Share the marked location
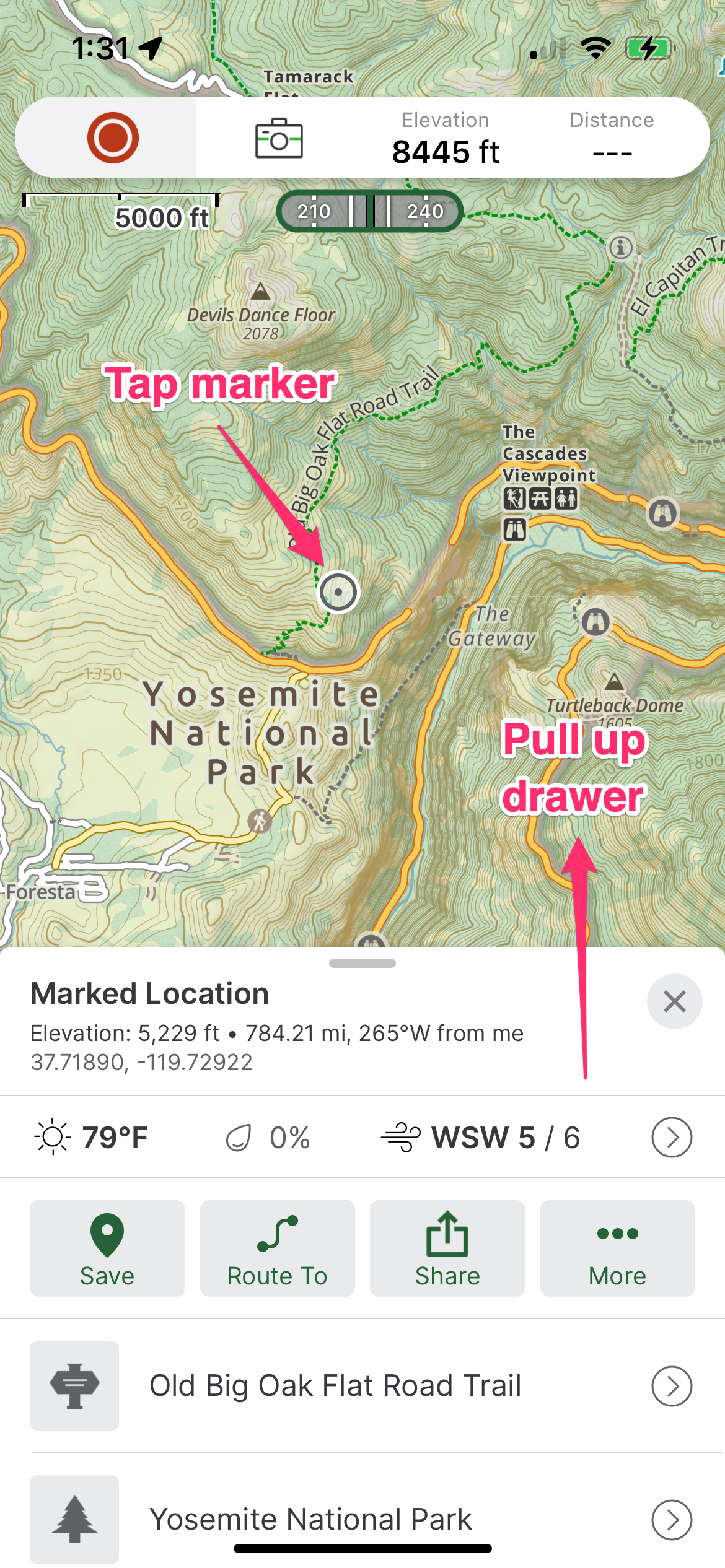The image size is (725, 1568). (447, 1248)
